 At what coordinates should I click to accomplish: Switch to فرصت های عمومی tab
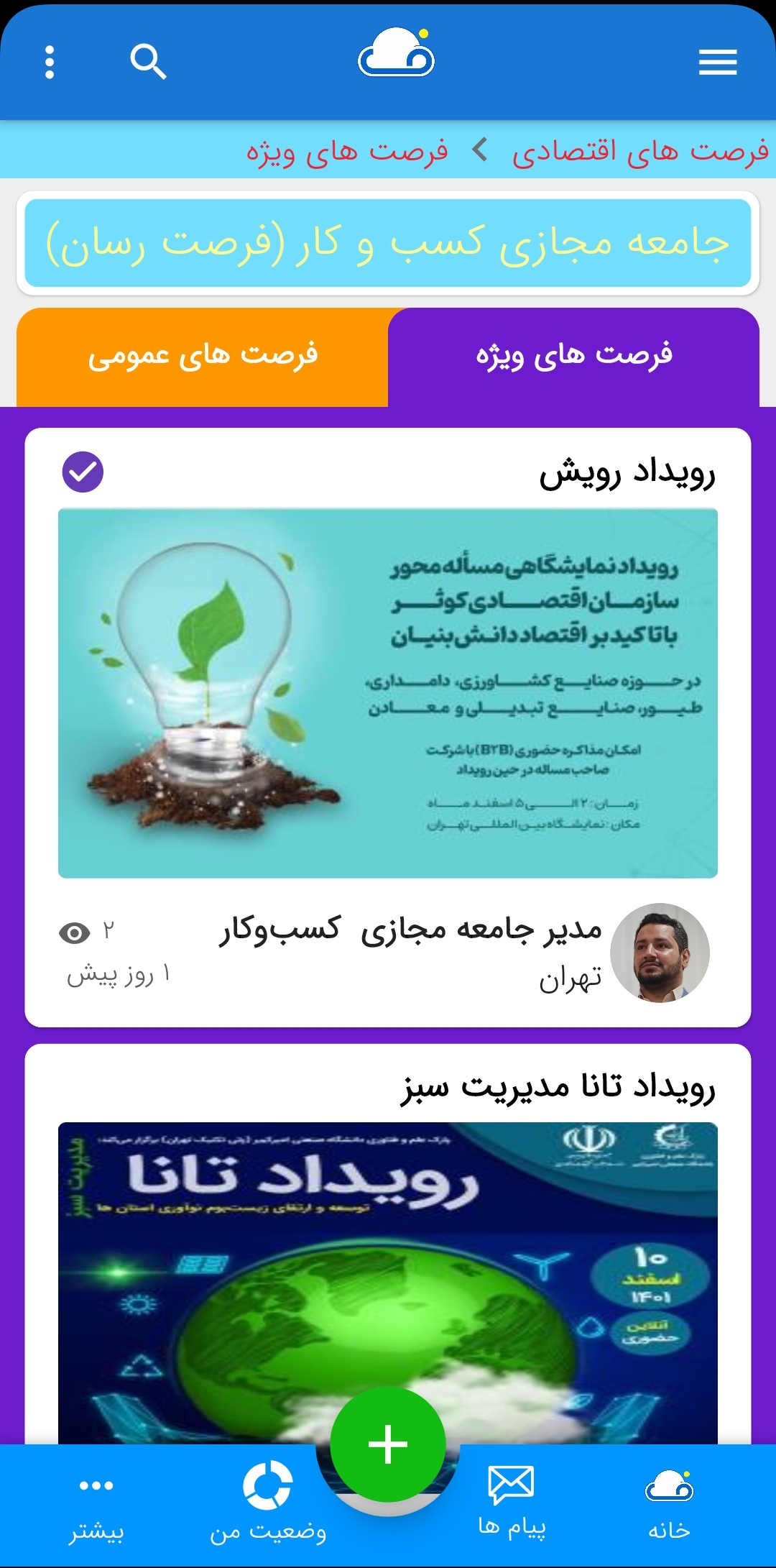[203, 357]
